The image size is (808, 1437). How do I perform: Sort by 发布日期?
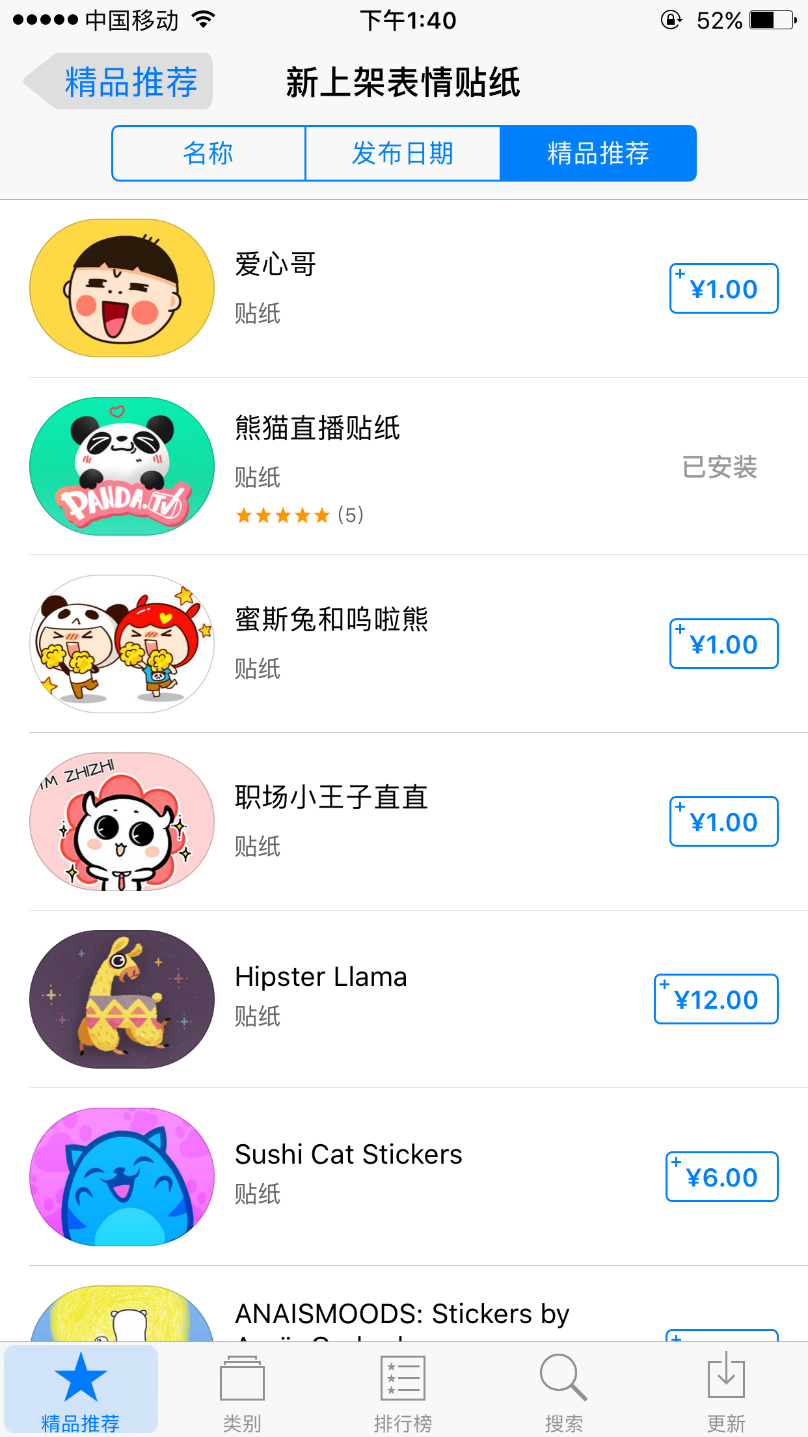point(402,153)
